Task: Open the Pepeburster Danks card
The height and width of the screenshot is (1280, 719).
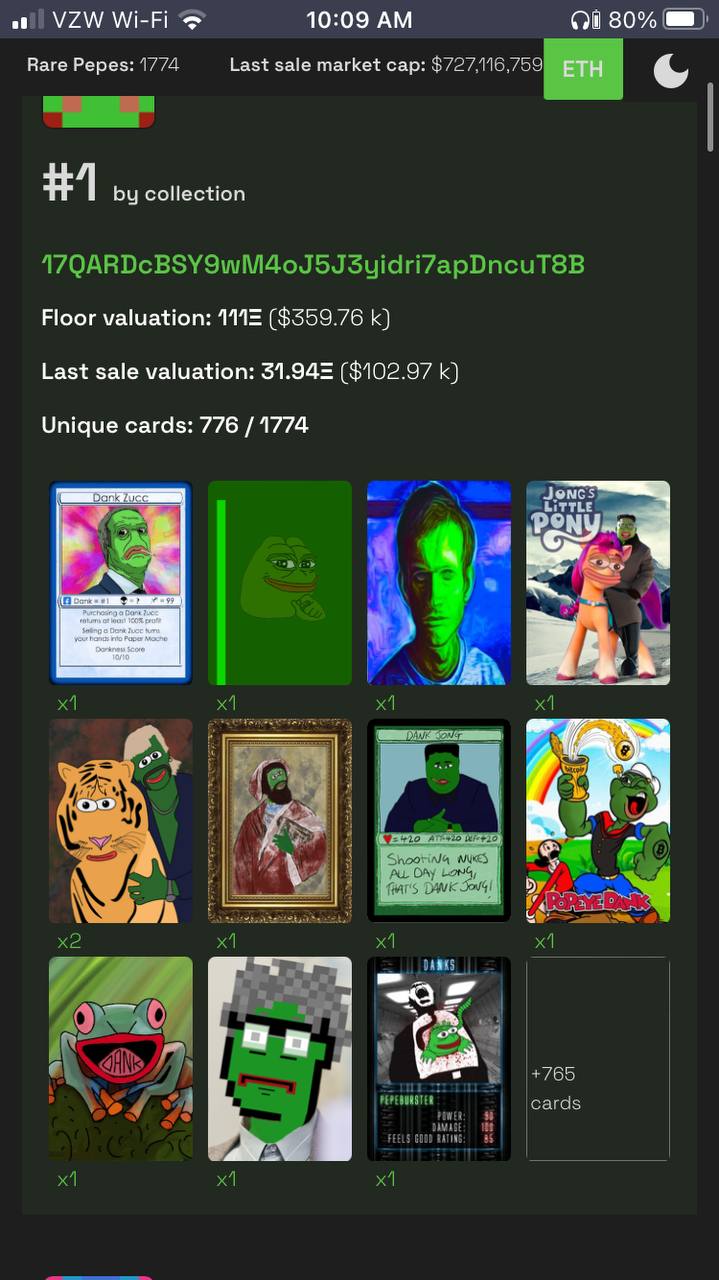Action: (439, 1058)
